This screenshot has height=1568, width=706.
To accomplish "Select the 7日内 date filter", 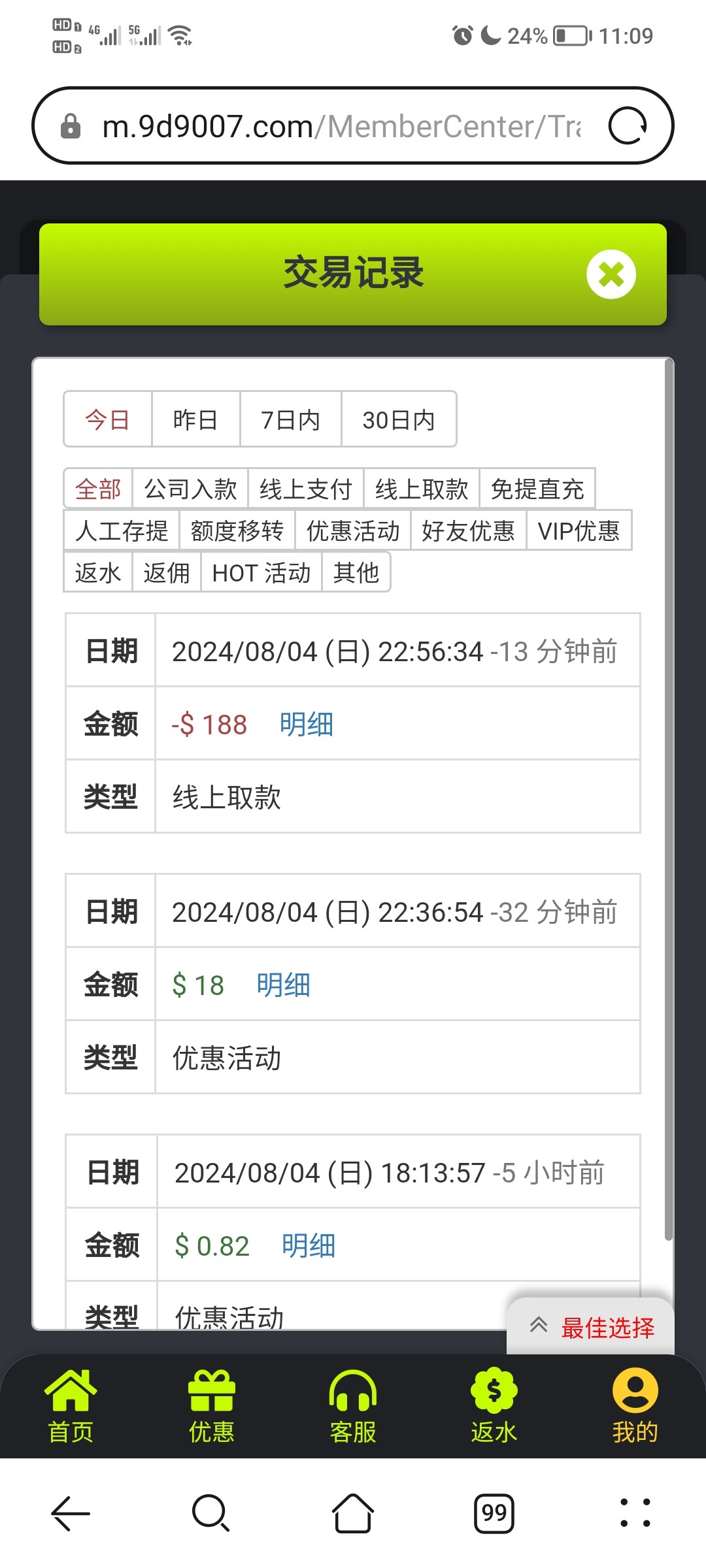I will [x=290, y=419].
